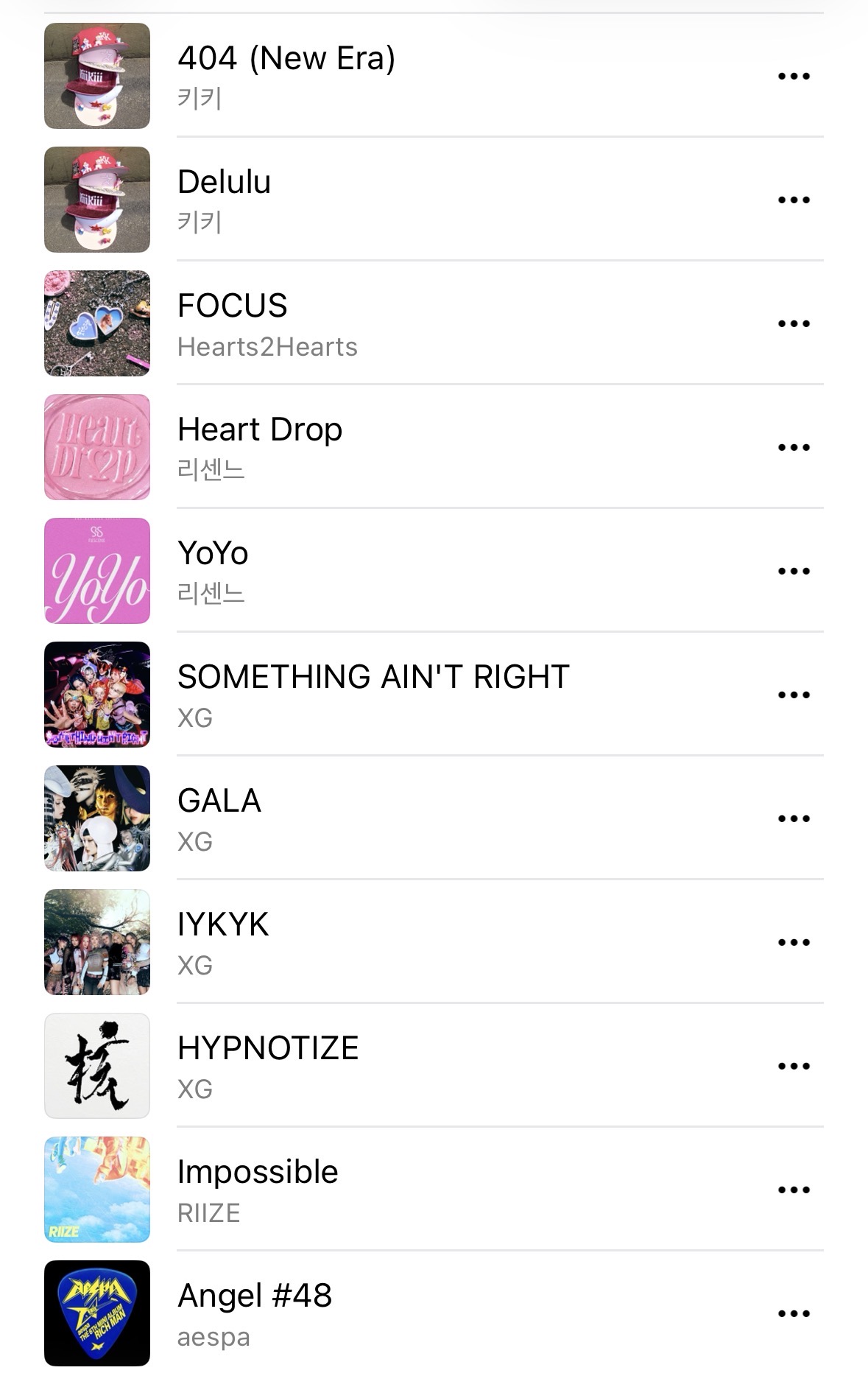Play HYPNOTIZE by XG
Image resolution: width=868 pixels, height=1373 pixels.
pos(268,1049)
